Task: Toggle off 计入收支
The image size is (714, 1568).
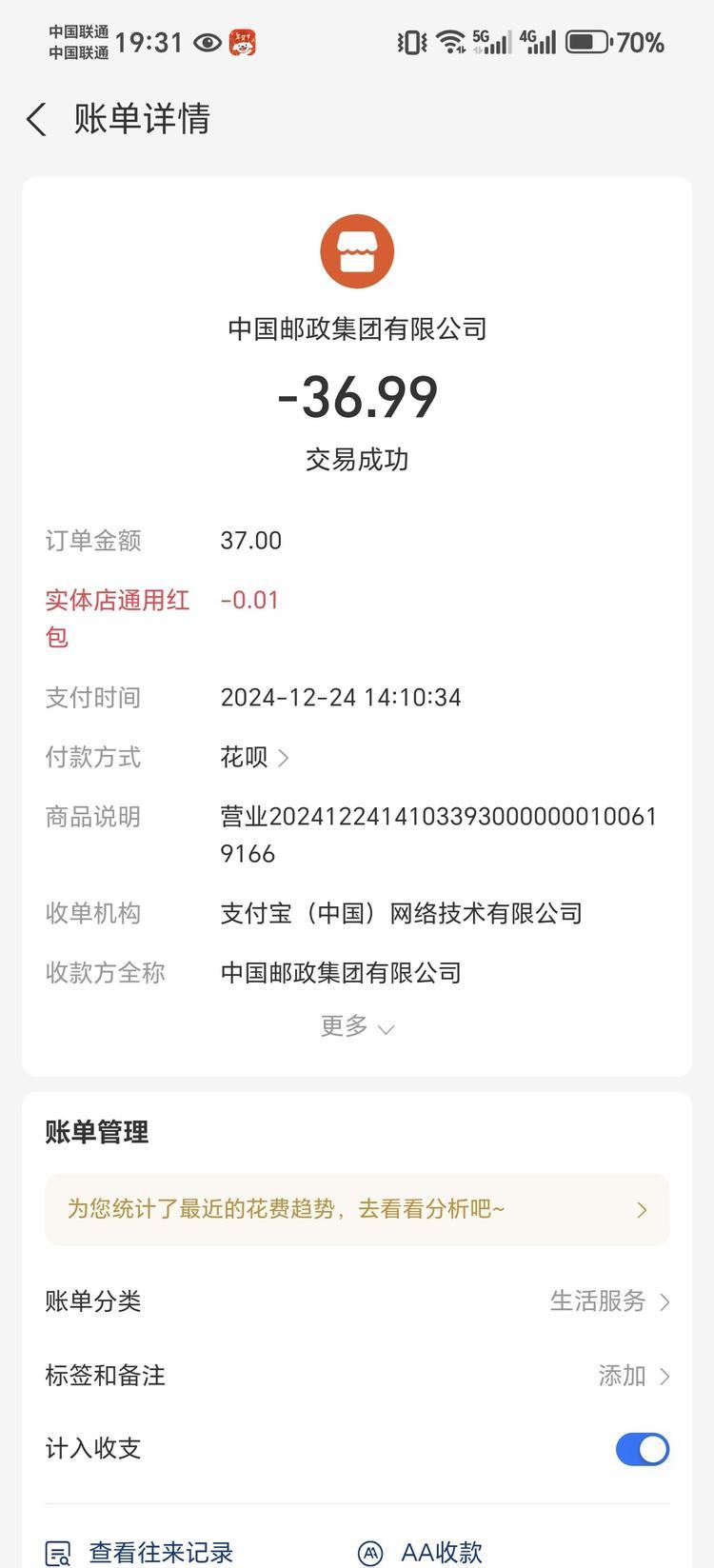Action: 642,1449
